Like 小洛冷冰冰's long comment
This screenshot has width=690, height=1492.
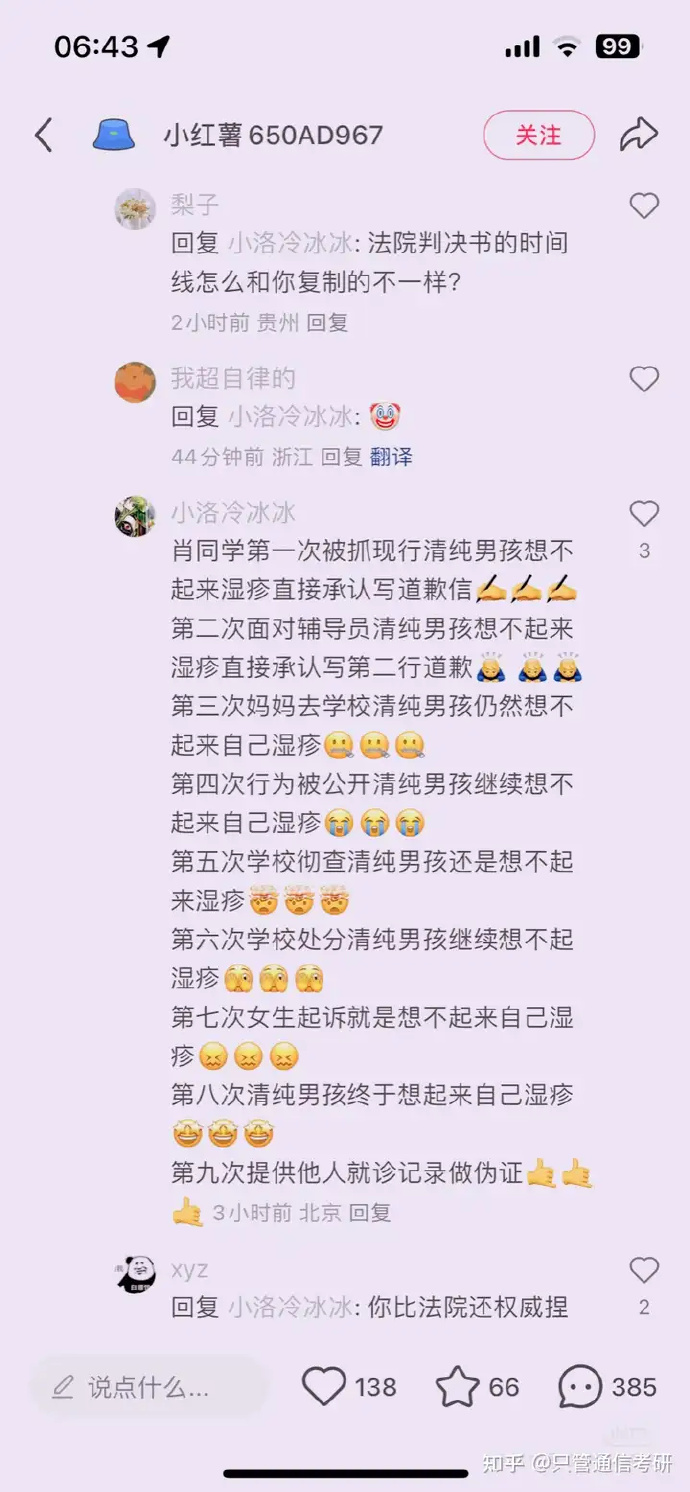(x=644, y=514)
